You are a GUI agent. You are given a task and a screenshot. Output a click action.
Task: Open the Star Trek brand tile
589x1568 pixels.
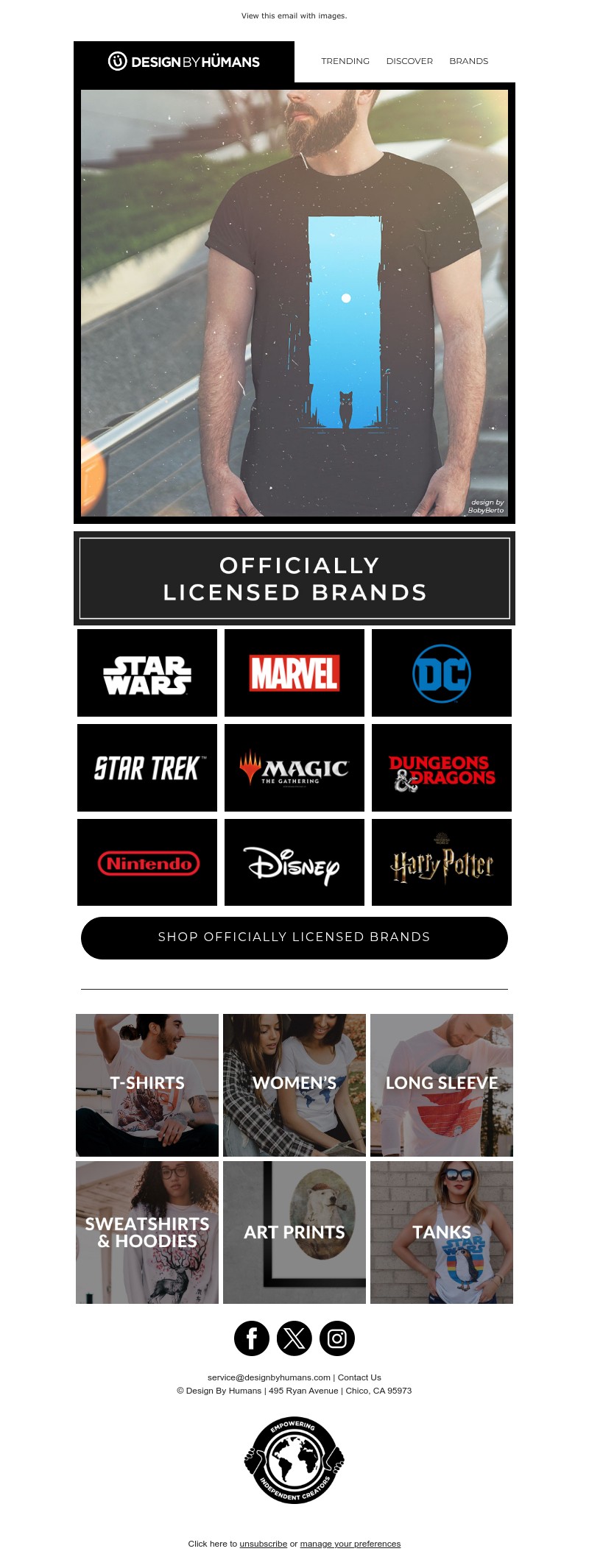point(147,767)
